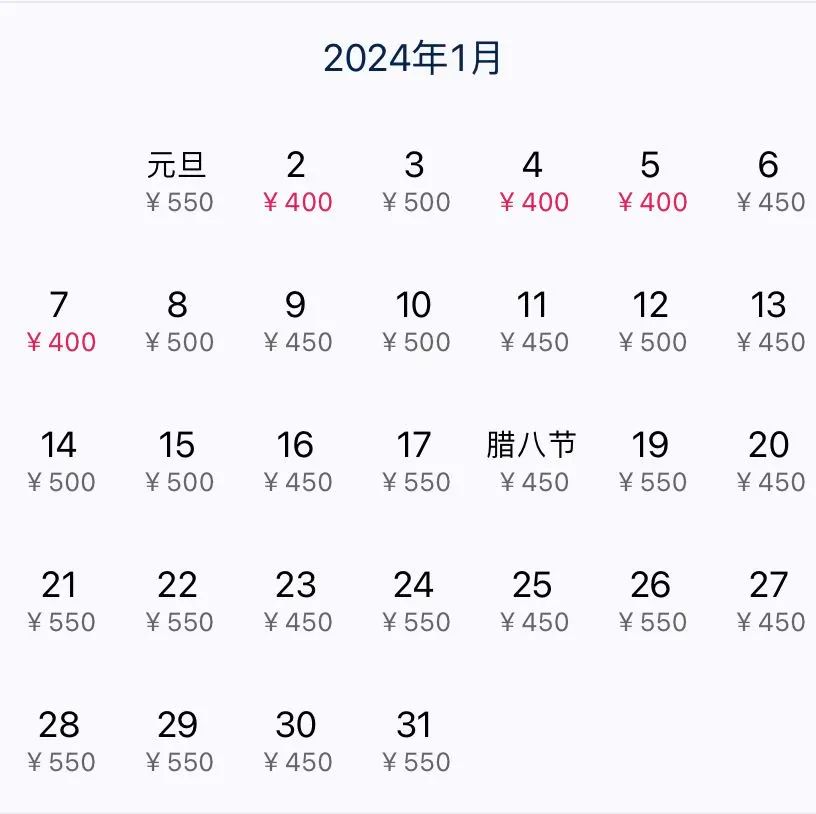Select January 13 at ¥450
Image resolution: width=816 pixels, height=814 pixels.
tap(769, 321)
